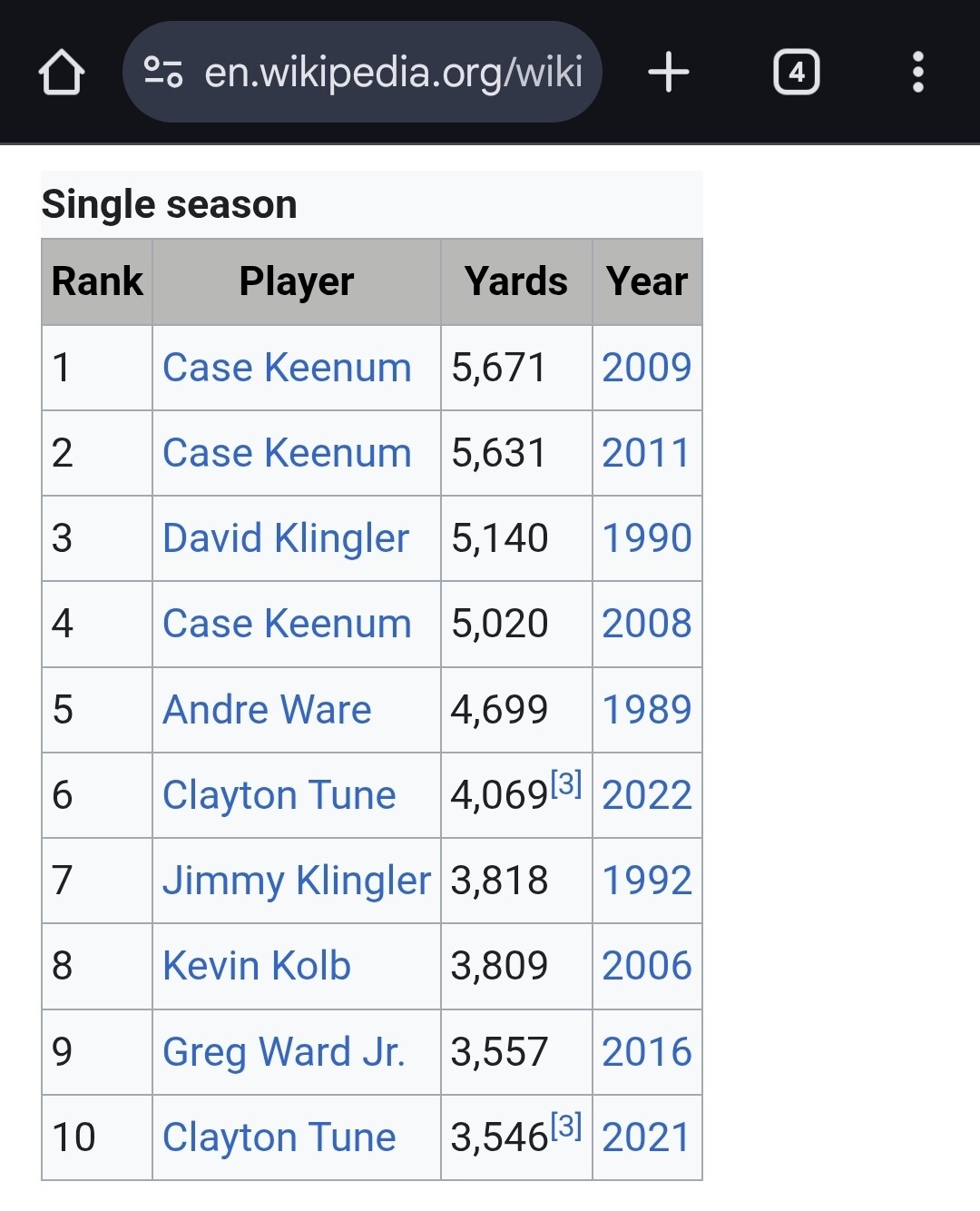The height and width of the screenshot is (1211, 980).
Task: Open David Klingler's article
Action: pyautogui.click(x=286, y=538)
